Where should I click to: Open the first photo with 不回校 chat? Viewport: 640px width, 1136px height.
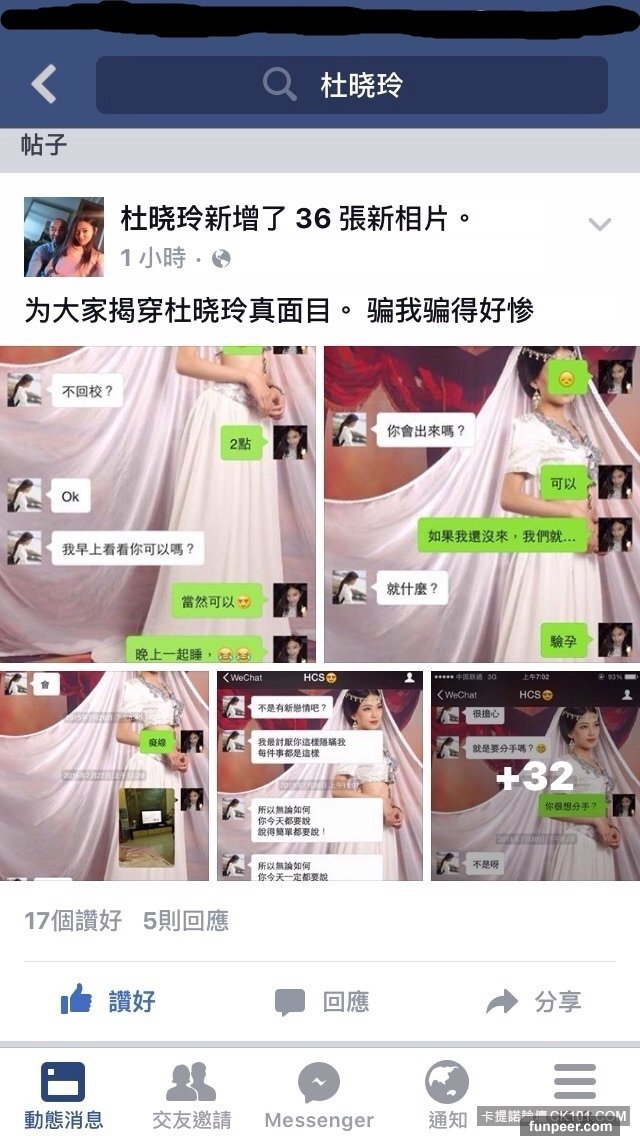[x=158, y=504]
